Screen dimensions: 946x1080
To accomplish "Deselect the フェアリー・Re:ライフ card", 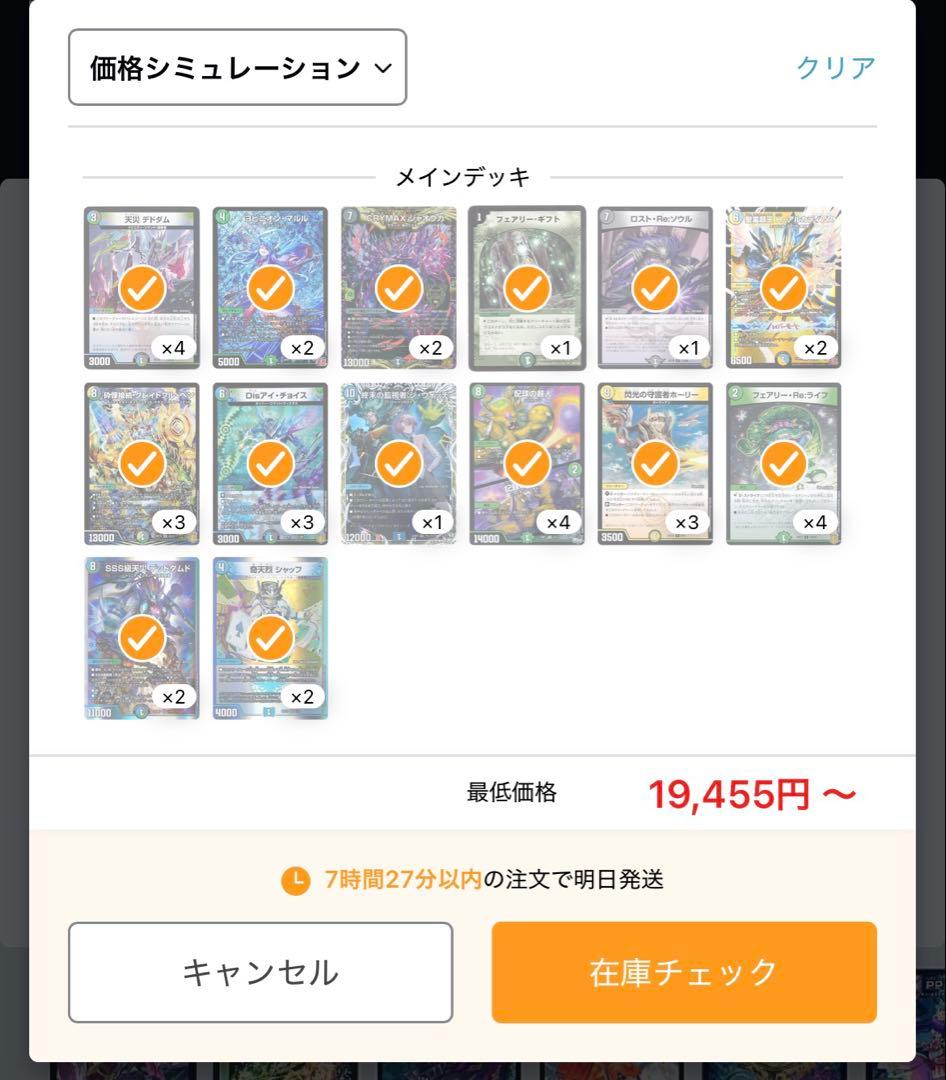I will [x=783, y=462].
